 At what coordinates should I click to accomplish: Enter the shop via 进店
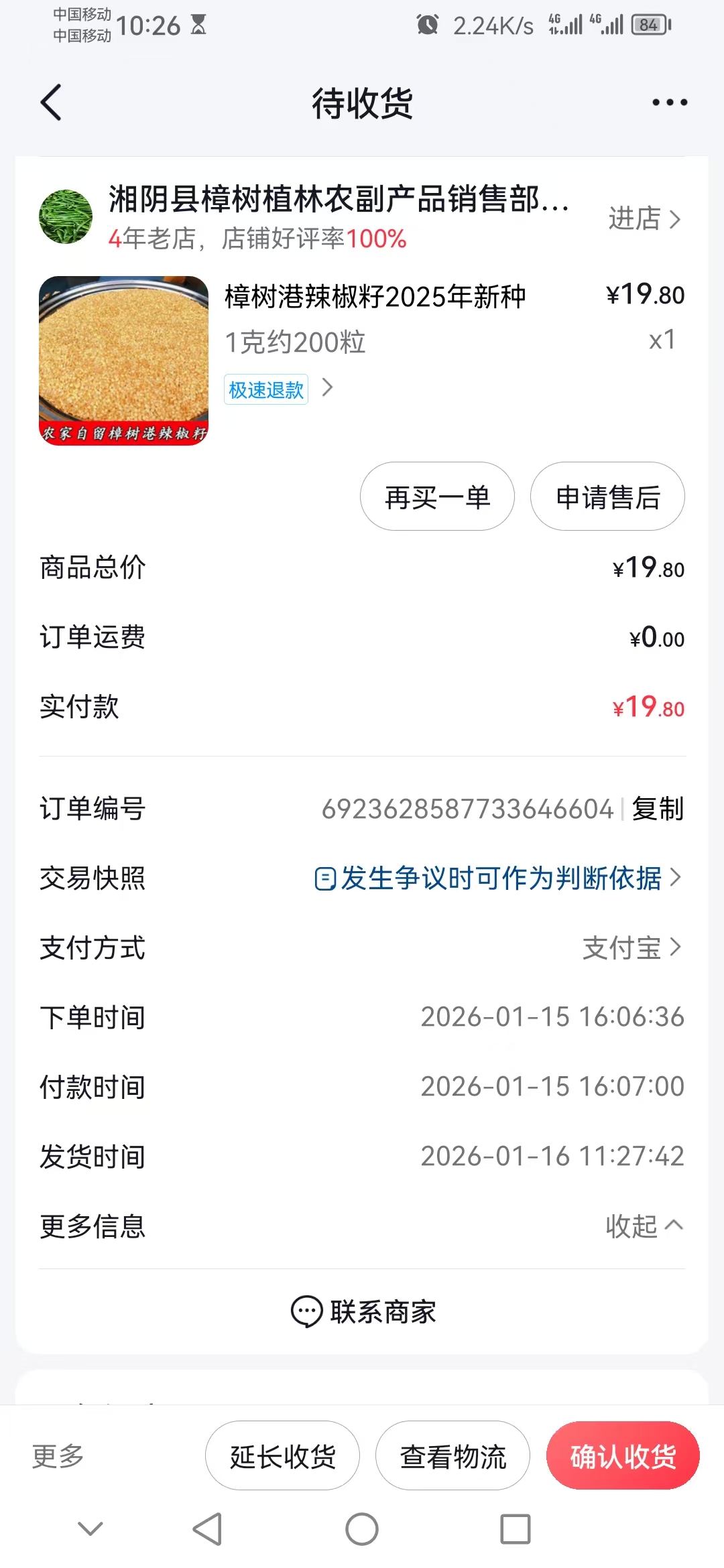coord(644,219)
